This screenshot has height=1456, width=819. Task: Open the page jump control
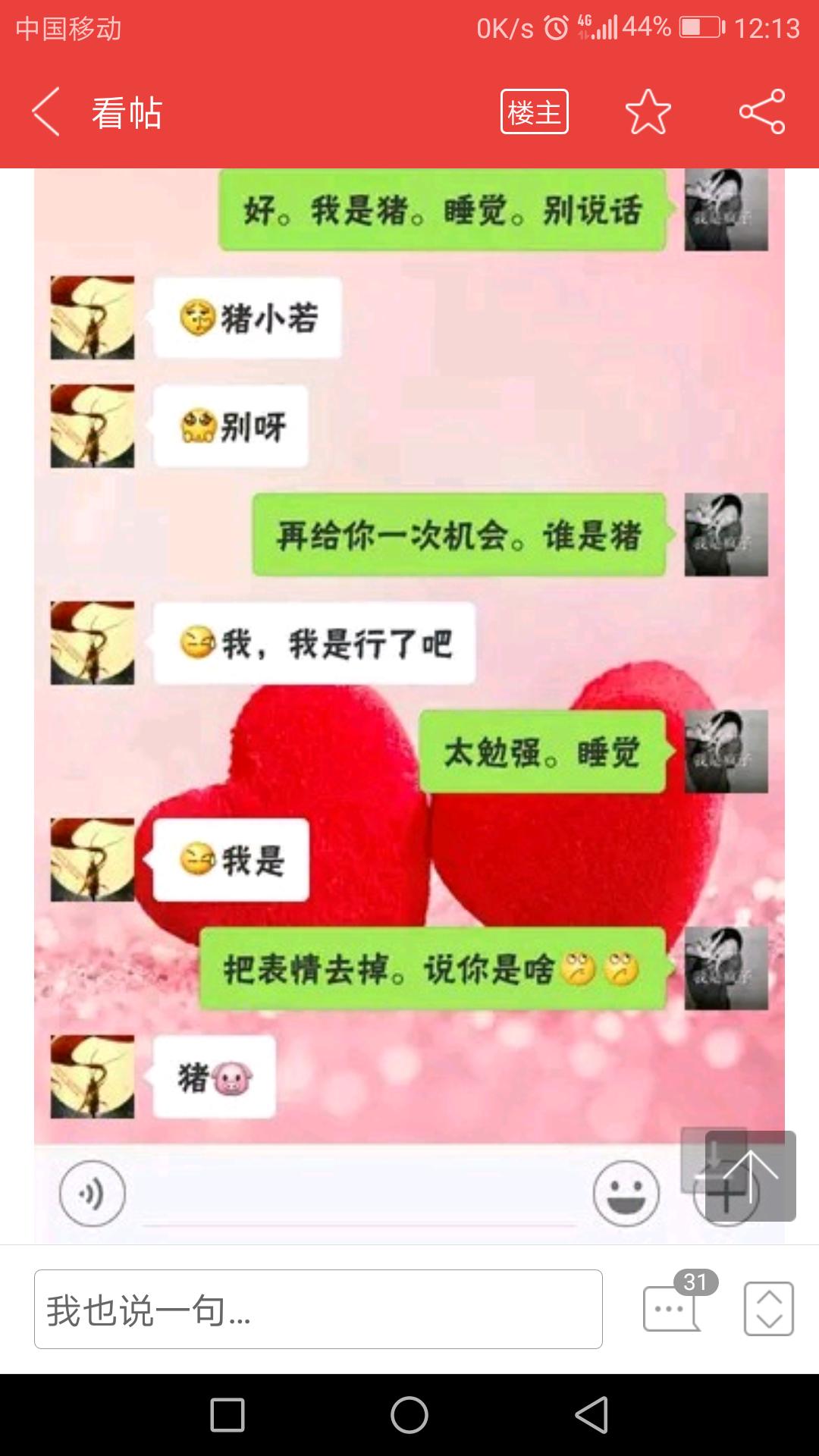click(768, 1309)
